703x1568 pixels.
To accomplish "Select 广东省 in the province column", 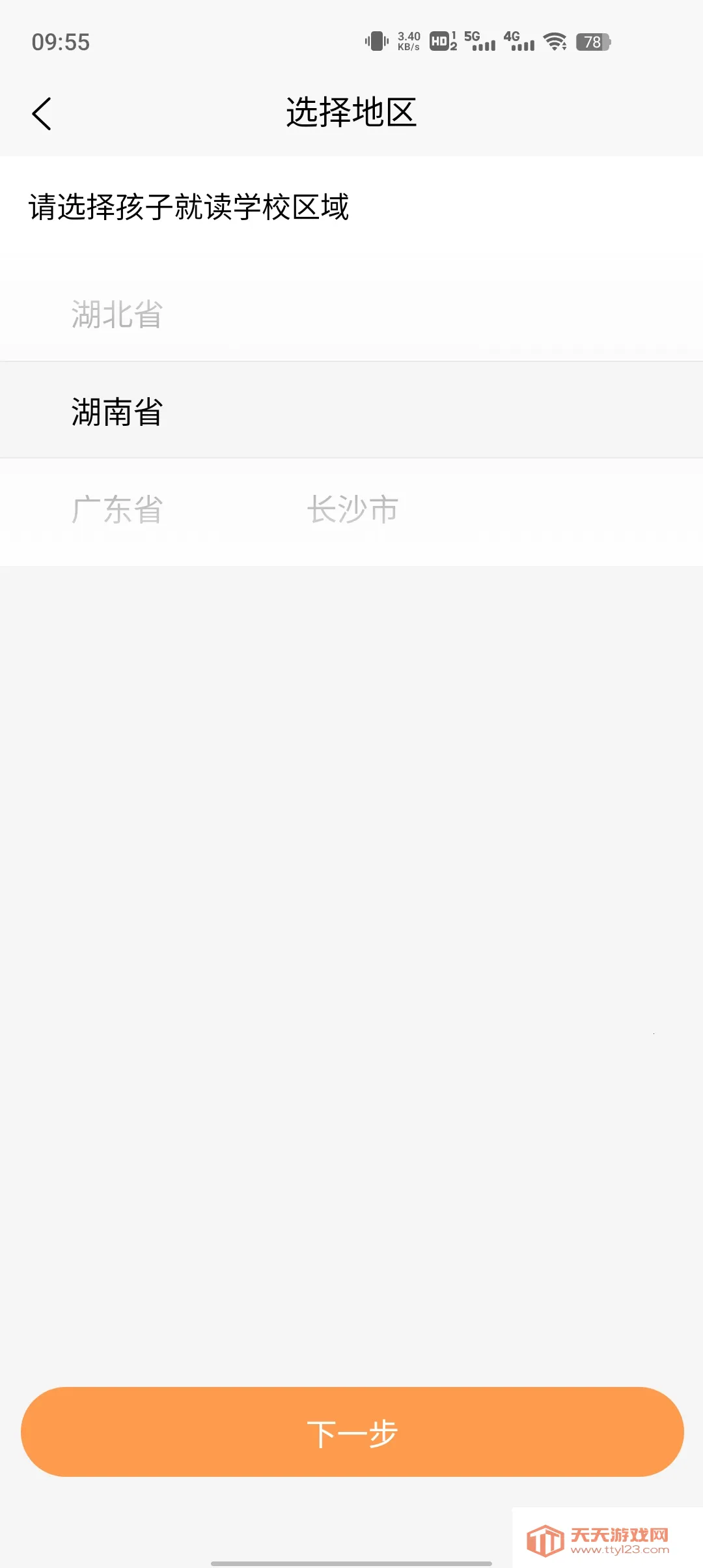I will pos(118,510).
